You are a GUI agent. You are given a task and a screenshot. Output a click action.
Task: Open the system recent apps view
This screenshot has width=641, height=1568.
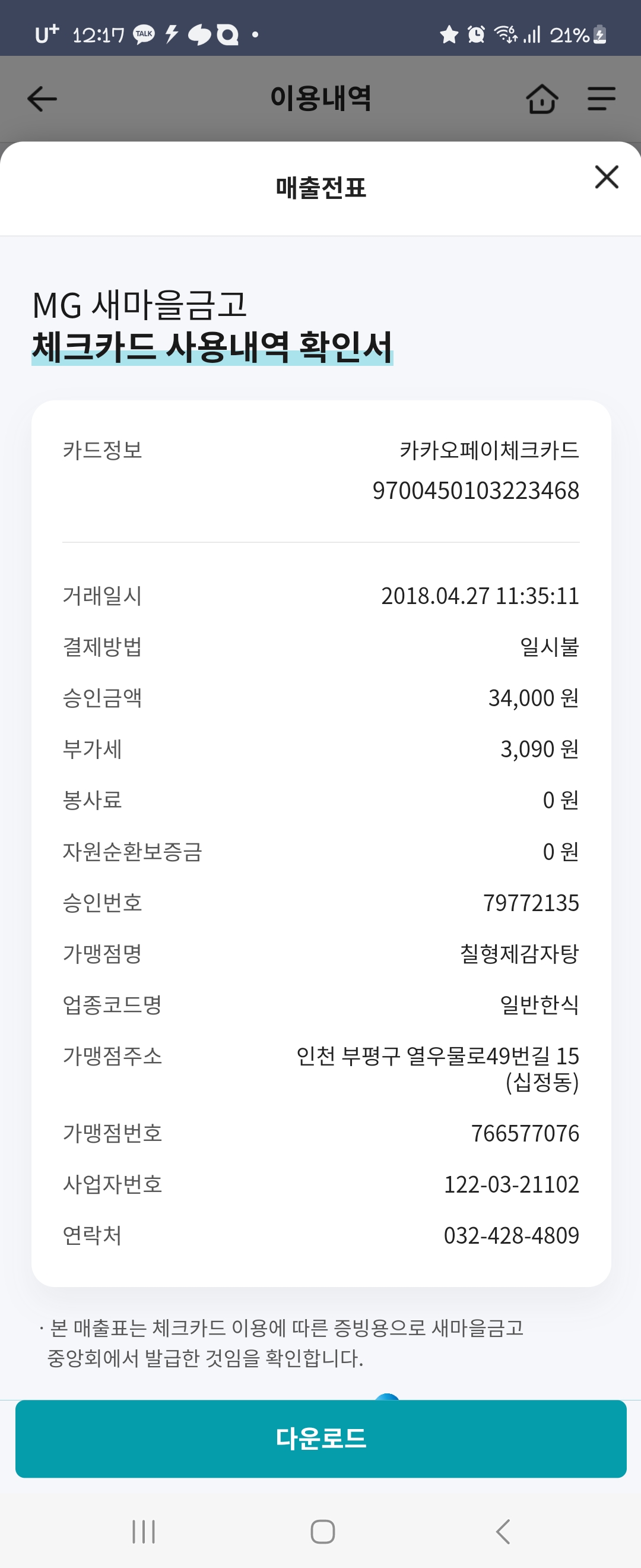(144, 1532)
